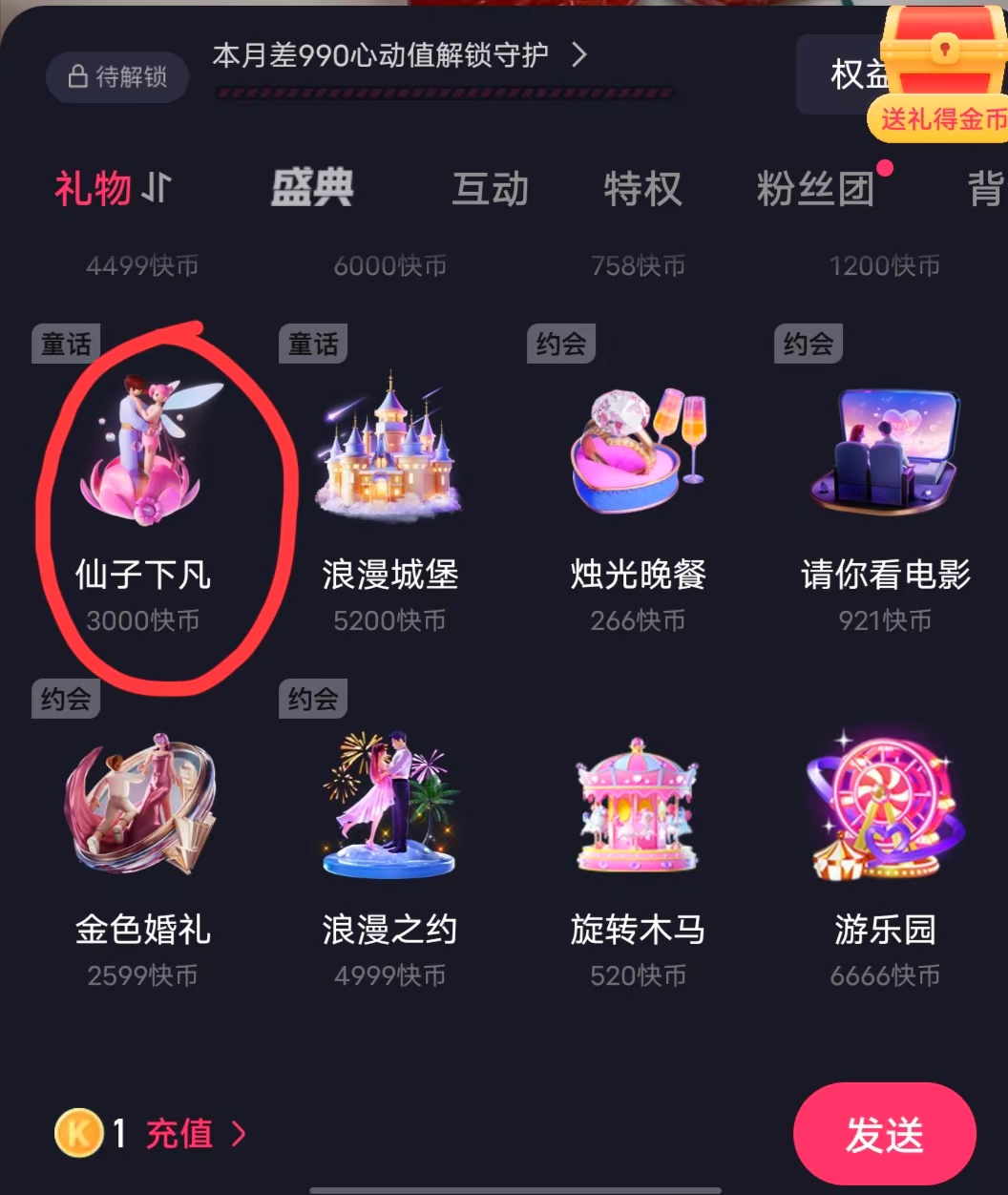Open the 待解锁 guardian badge
This screenshot has width=1008, height=1195.
117,77
